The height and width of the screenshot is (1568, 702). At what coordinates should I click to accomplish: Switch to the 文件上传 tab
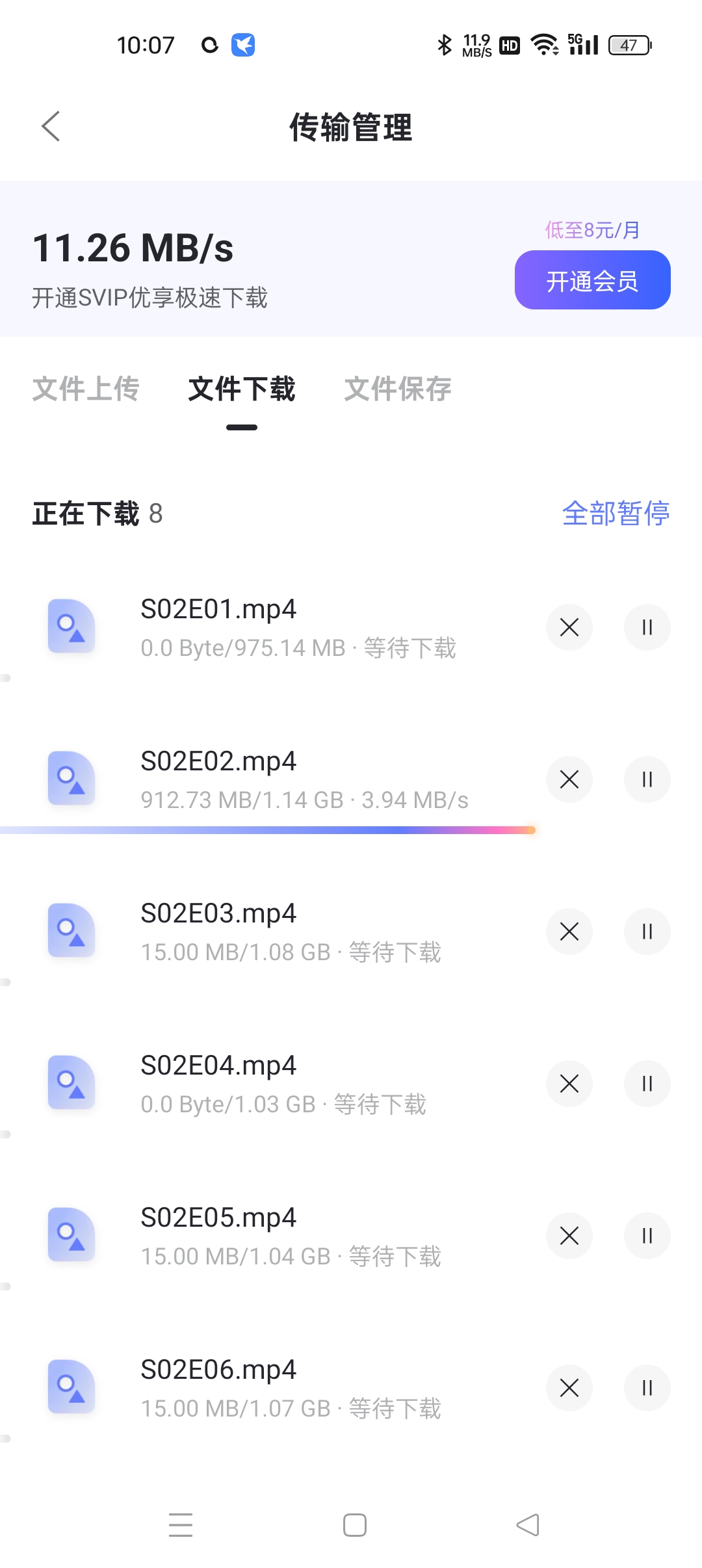coord(85,389)
